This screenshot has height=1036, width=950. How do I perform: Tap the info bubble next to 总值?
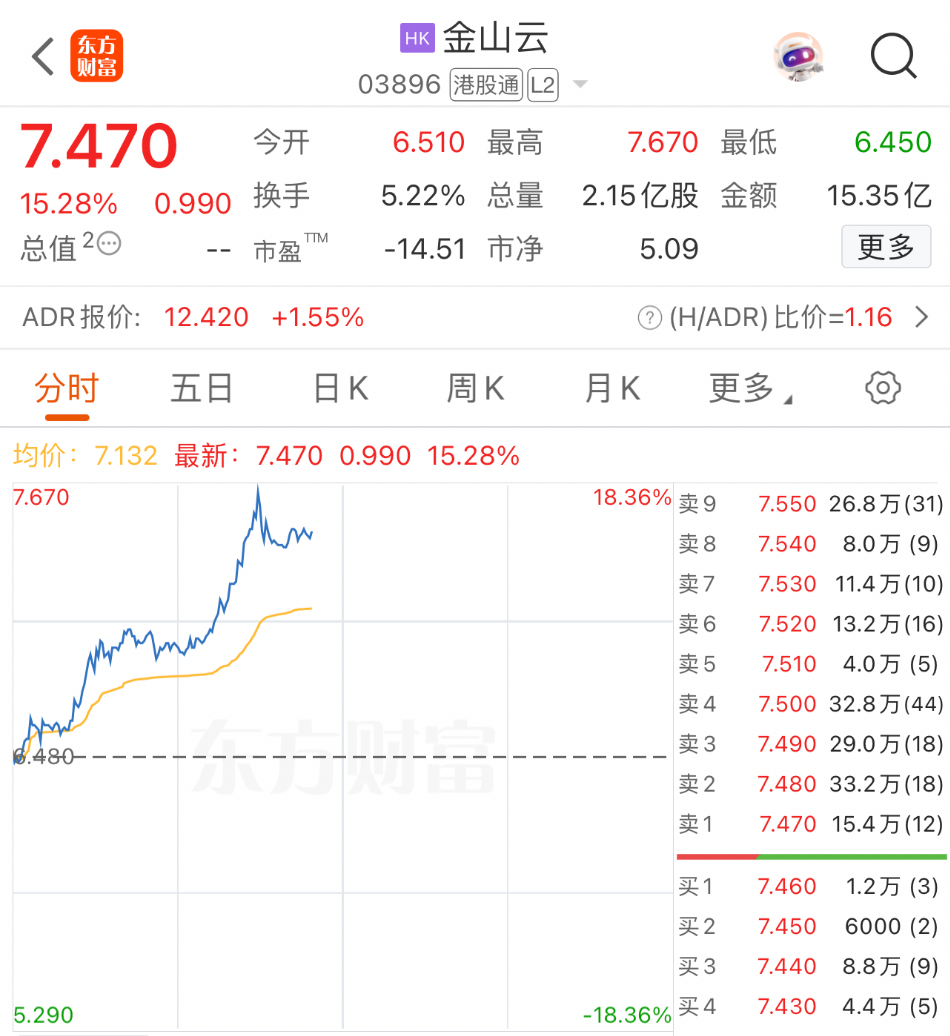(x=109, y=242)
